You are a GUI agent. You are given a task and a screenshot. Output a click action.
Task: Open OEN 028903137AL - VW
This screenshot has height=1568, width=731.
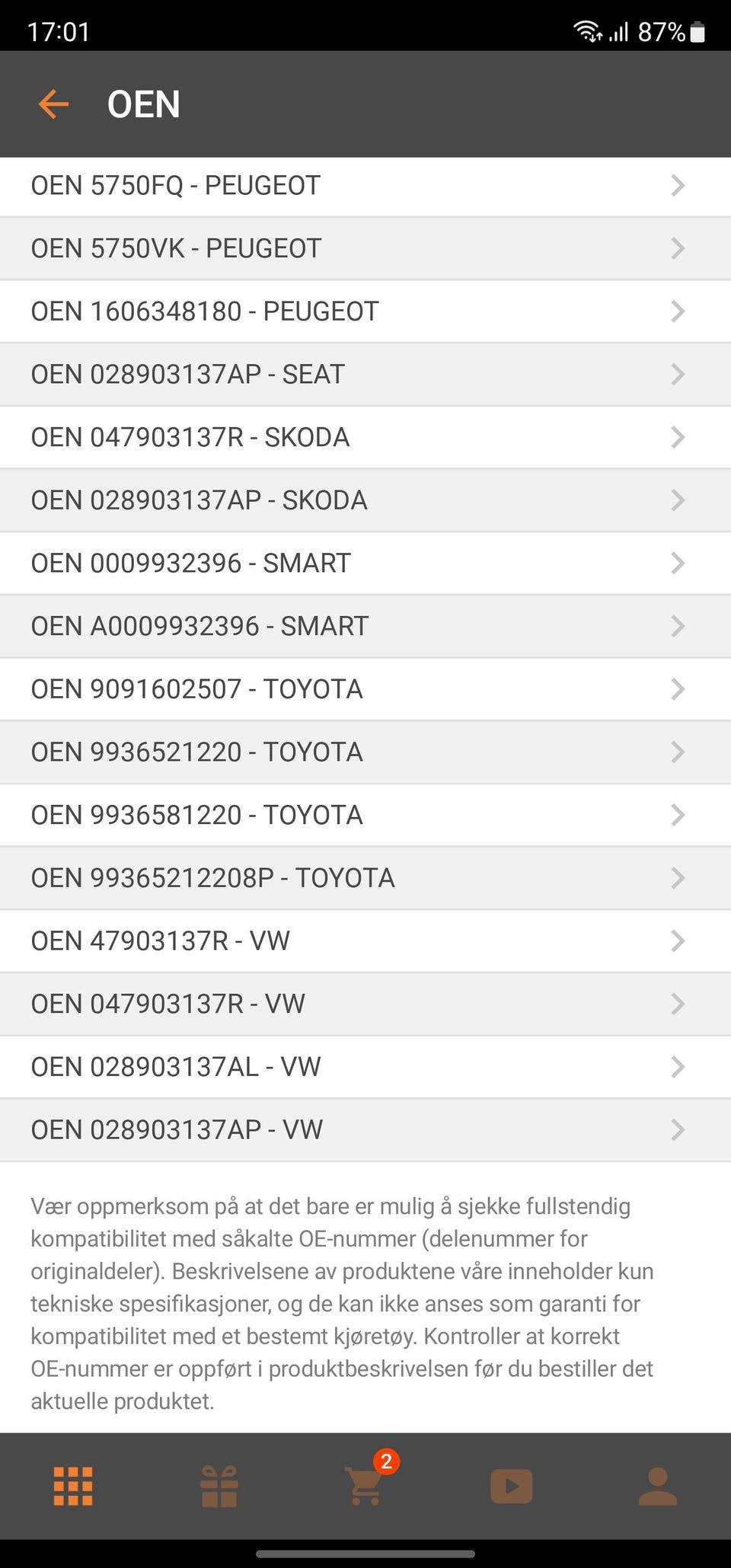click(x=365, y=1067)
